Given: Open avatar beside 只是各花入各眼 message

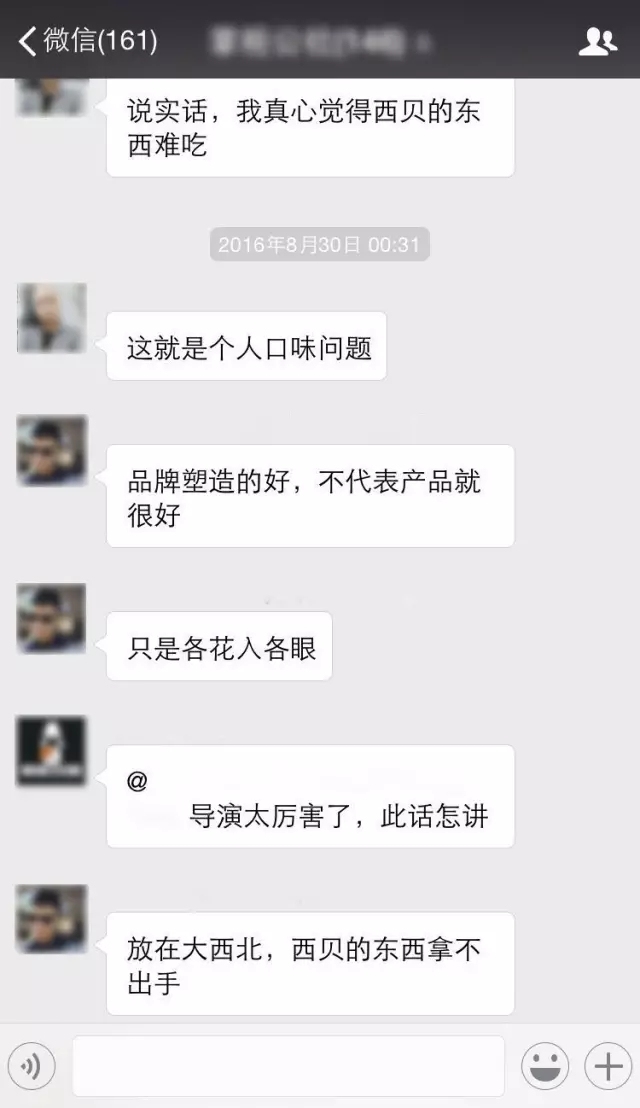Looking at the screenshot, I should point(52,619).
